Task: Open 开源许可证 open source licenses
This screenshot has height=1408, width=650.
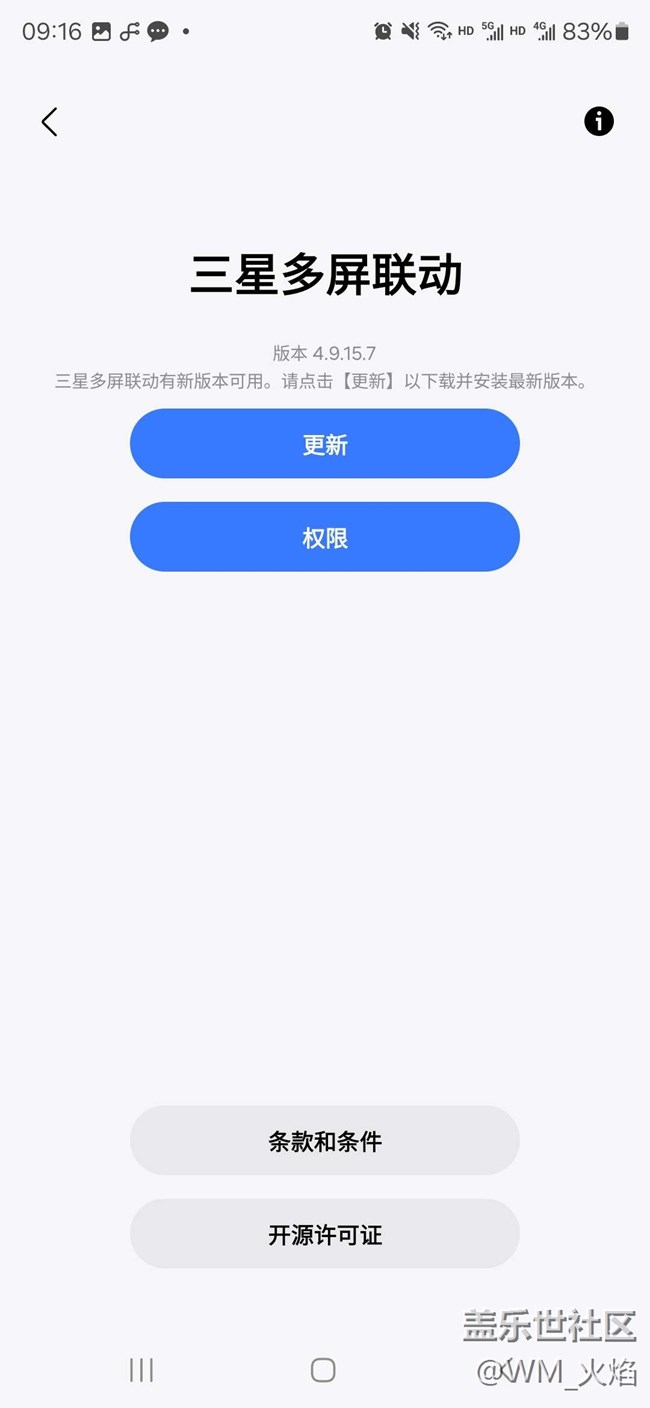Action: tap(325, 1234)
